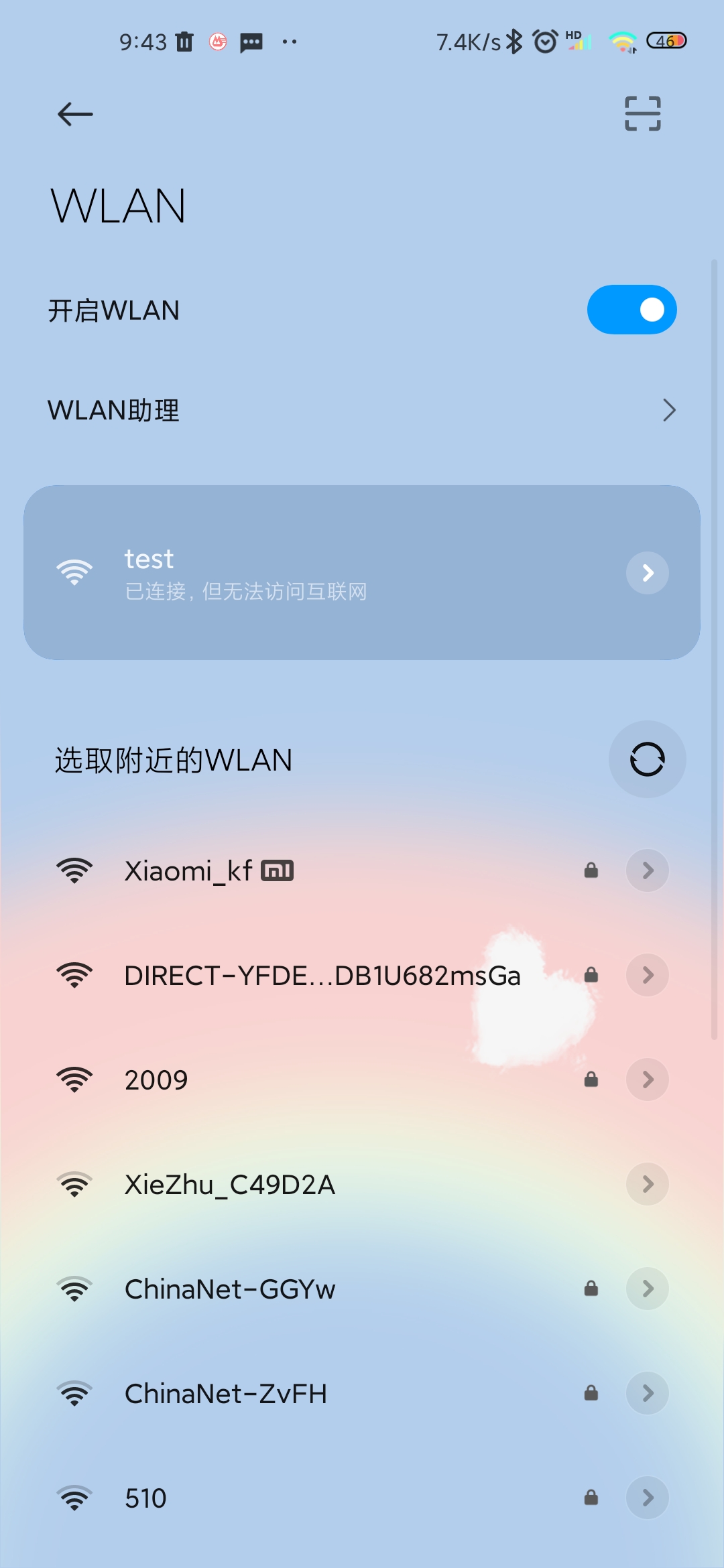Open the 选取附近的WLAN section header
Viewport: 724px width, 1568px height.
coord(172,761)
